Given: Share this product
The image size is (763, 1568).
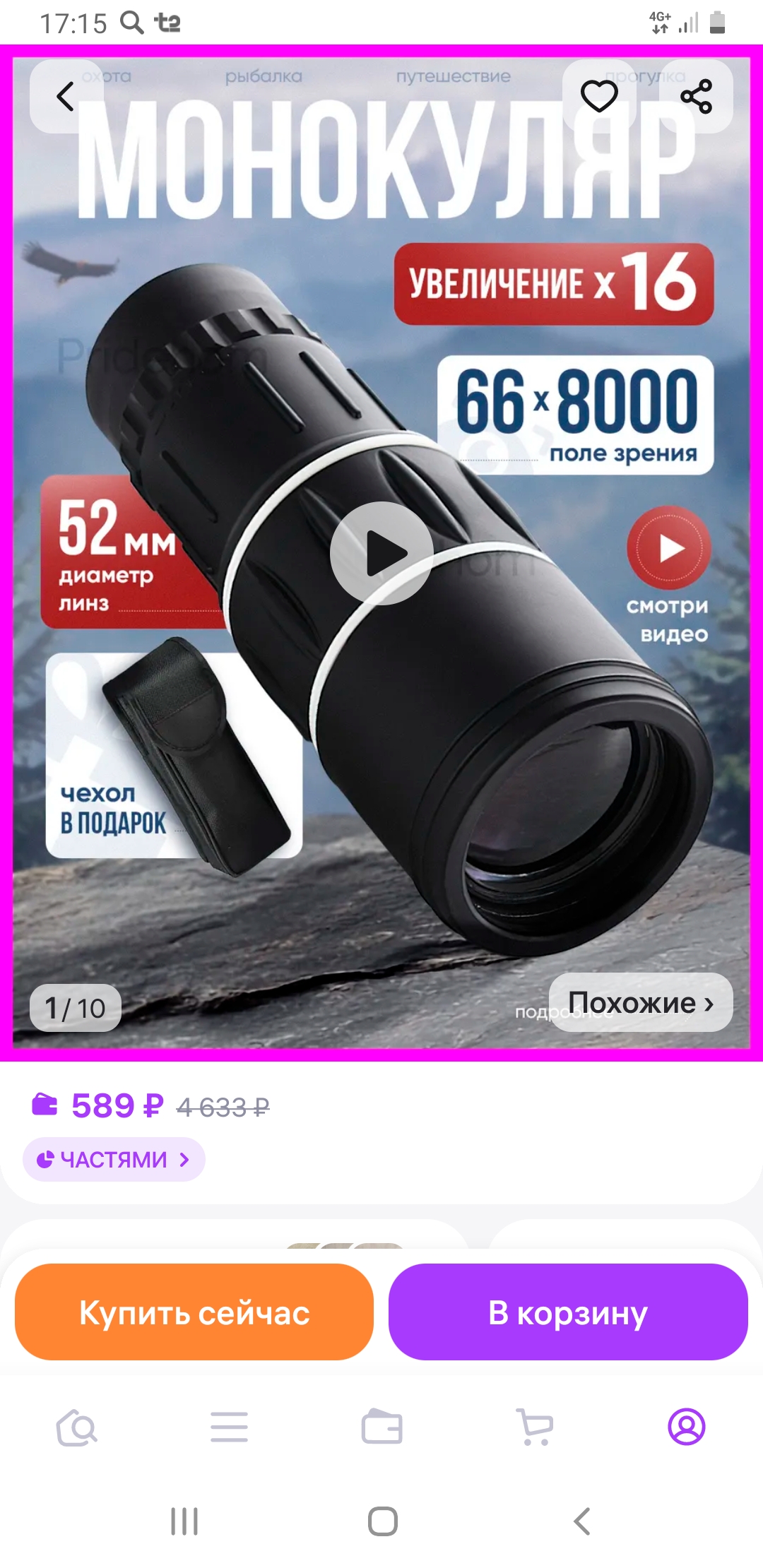Looking at the screenshot, I should 696,96.
